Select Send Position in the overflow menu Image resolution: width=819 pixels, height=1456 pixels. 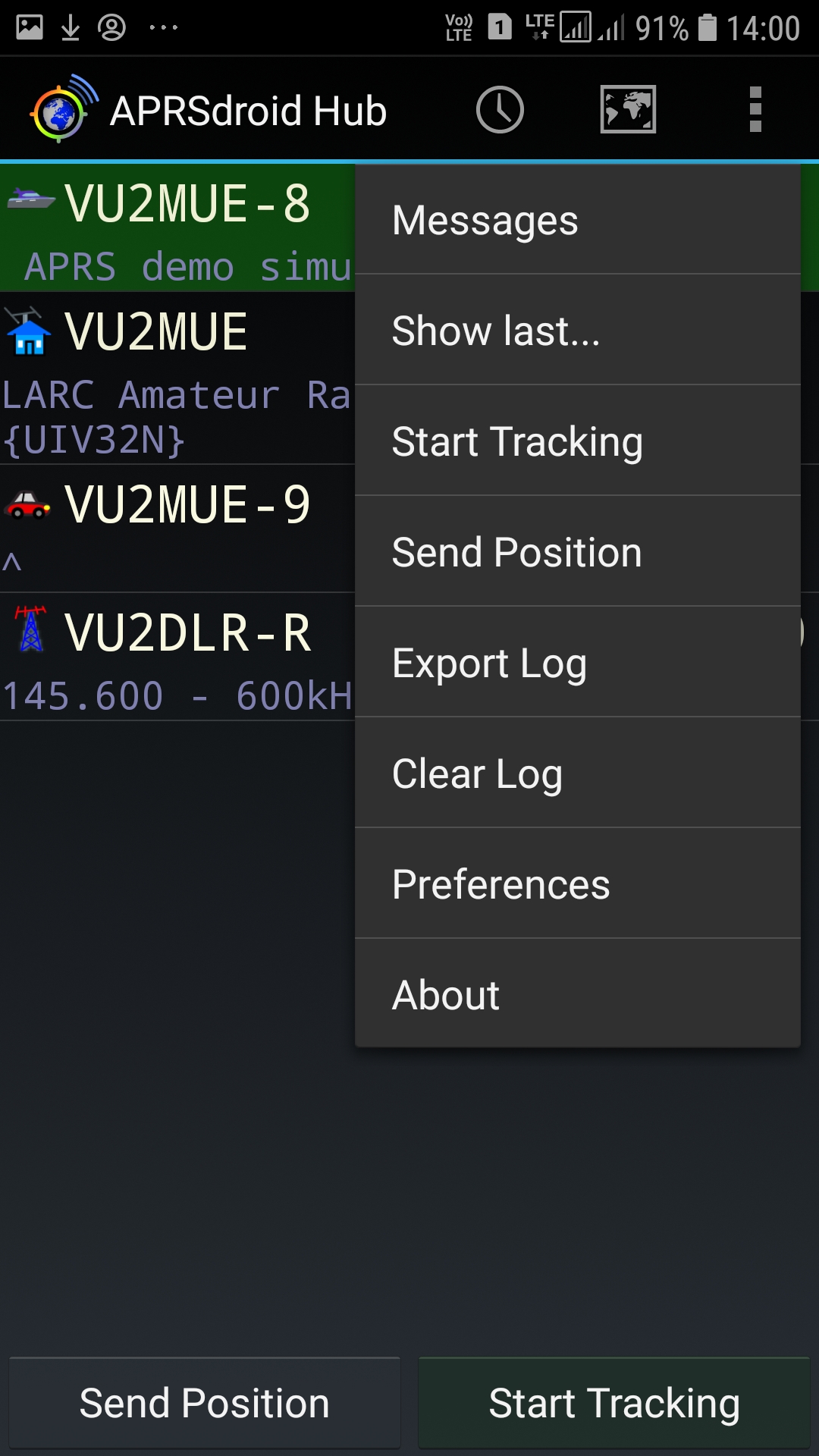[x=576, y=552]
